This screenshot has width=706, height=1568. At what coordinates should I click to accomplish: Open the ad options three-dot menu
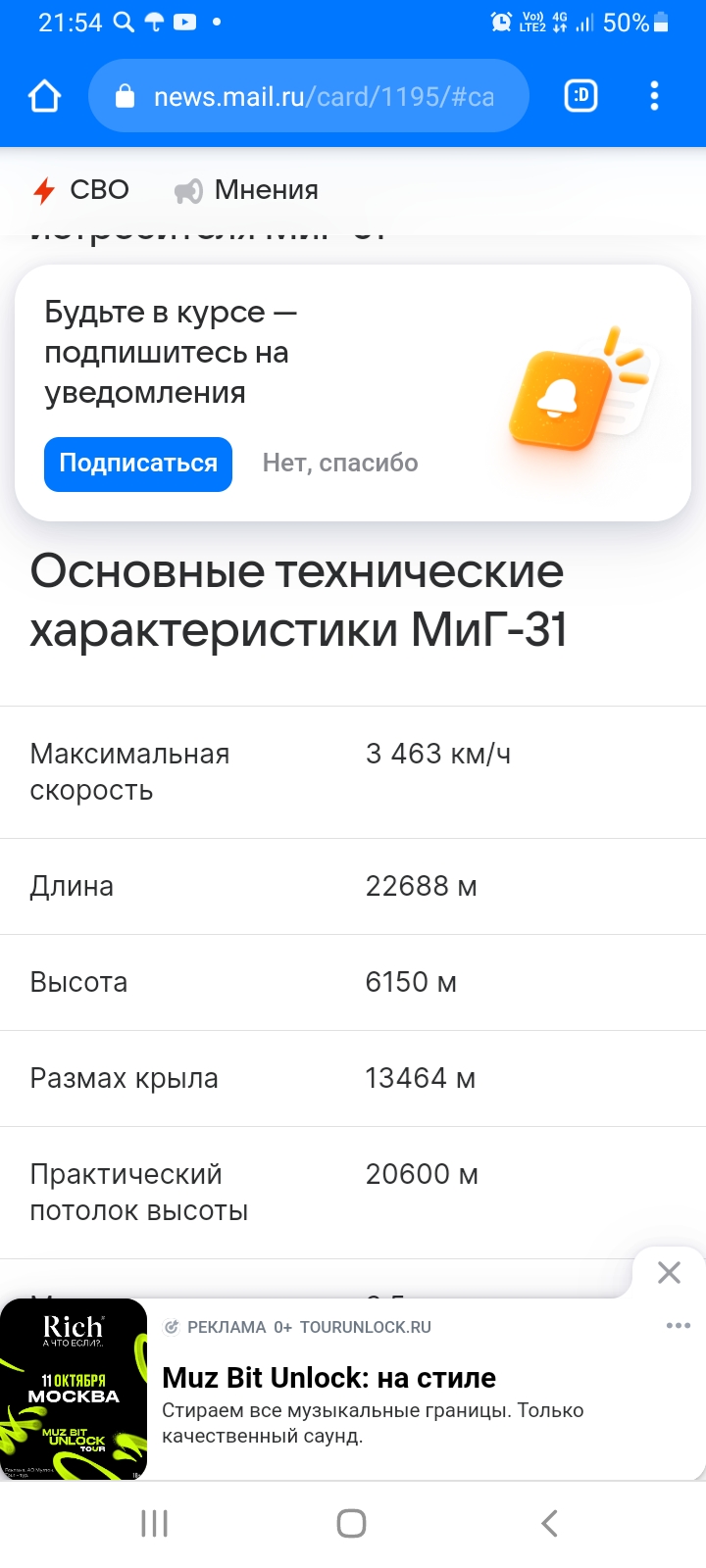coord(678,1326)
